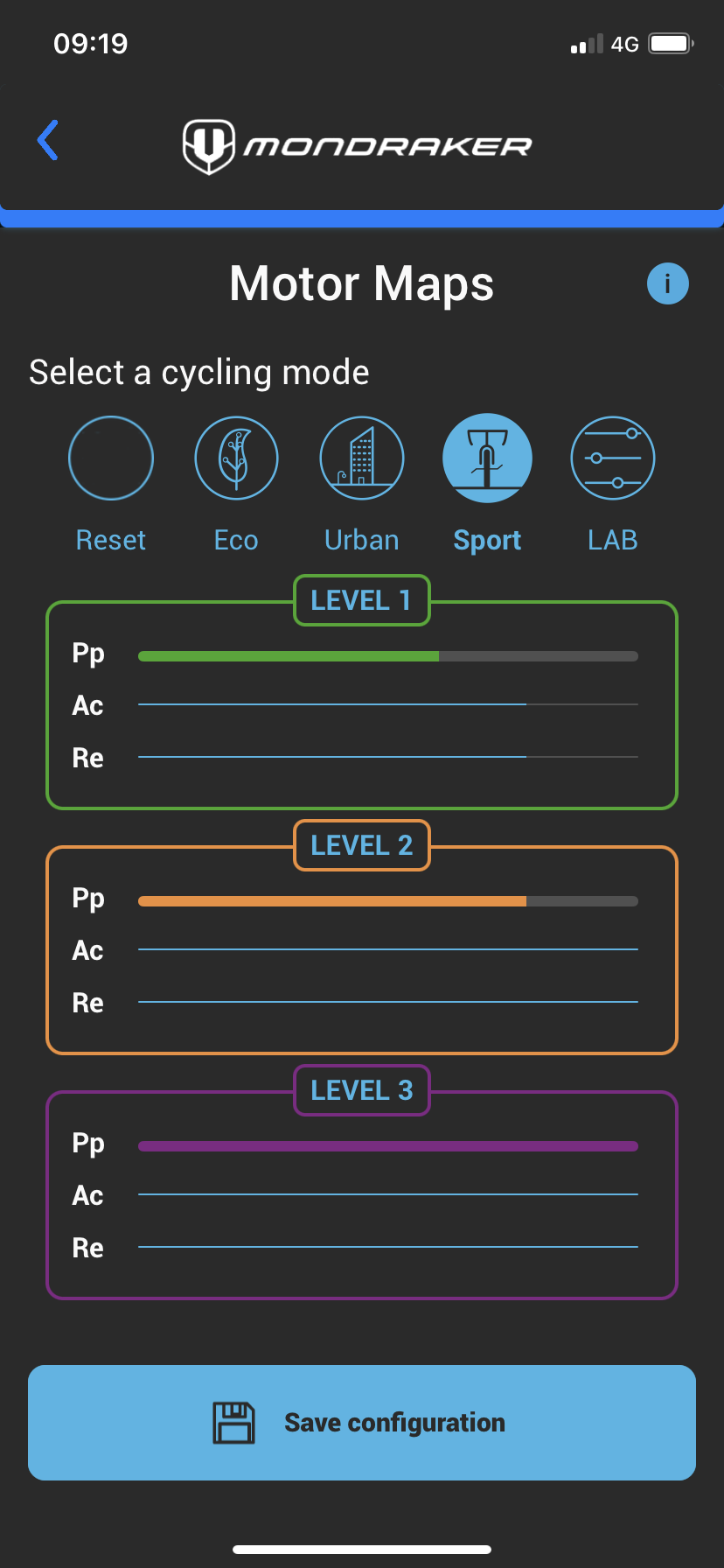
Task: Choose the Eco cycling mode
Action: pos(236,458)
